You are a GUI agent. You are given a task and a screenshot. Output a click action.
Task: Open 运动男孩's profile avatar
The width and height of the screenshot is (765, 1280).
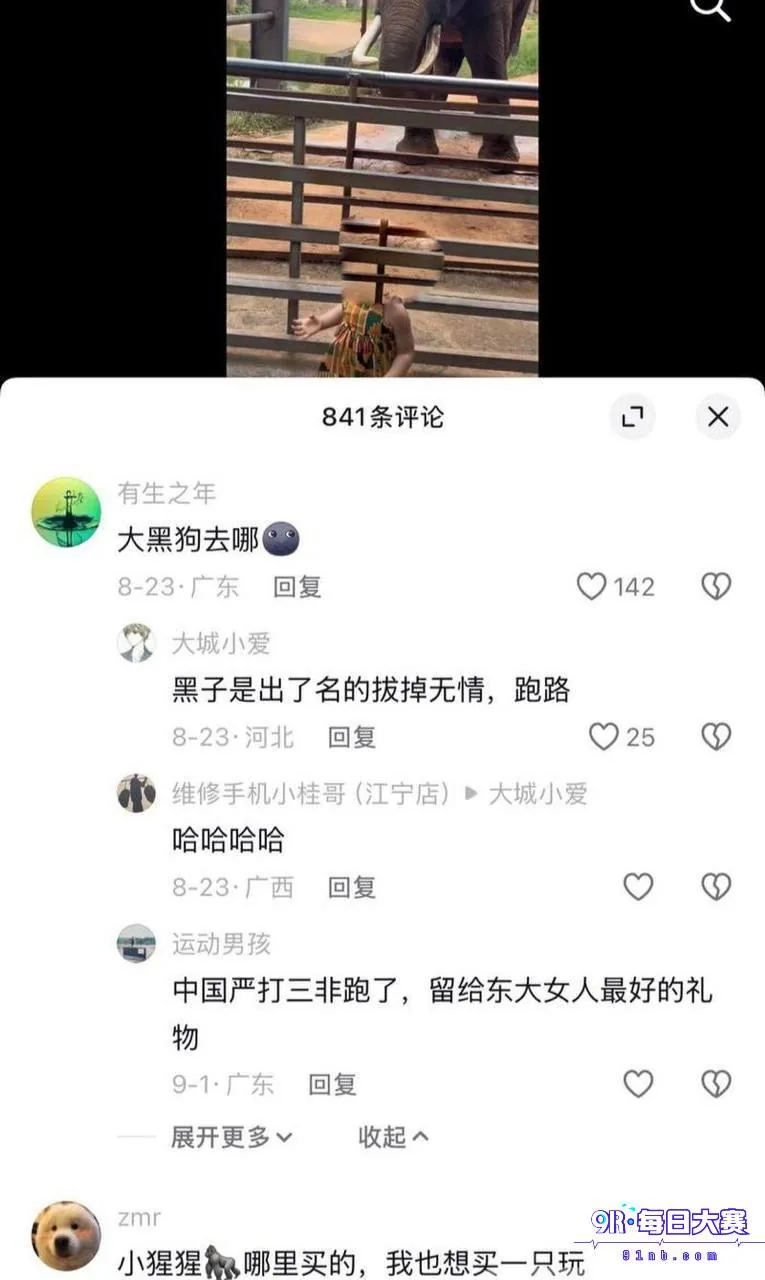click(136, 943)
